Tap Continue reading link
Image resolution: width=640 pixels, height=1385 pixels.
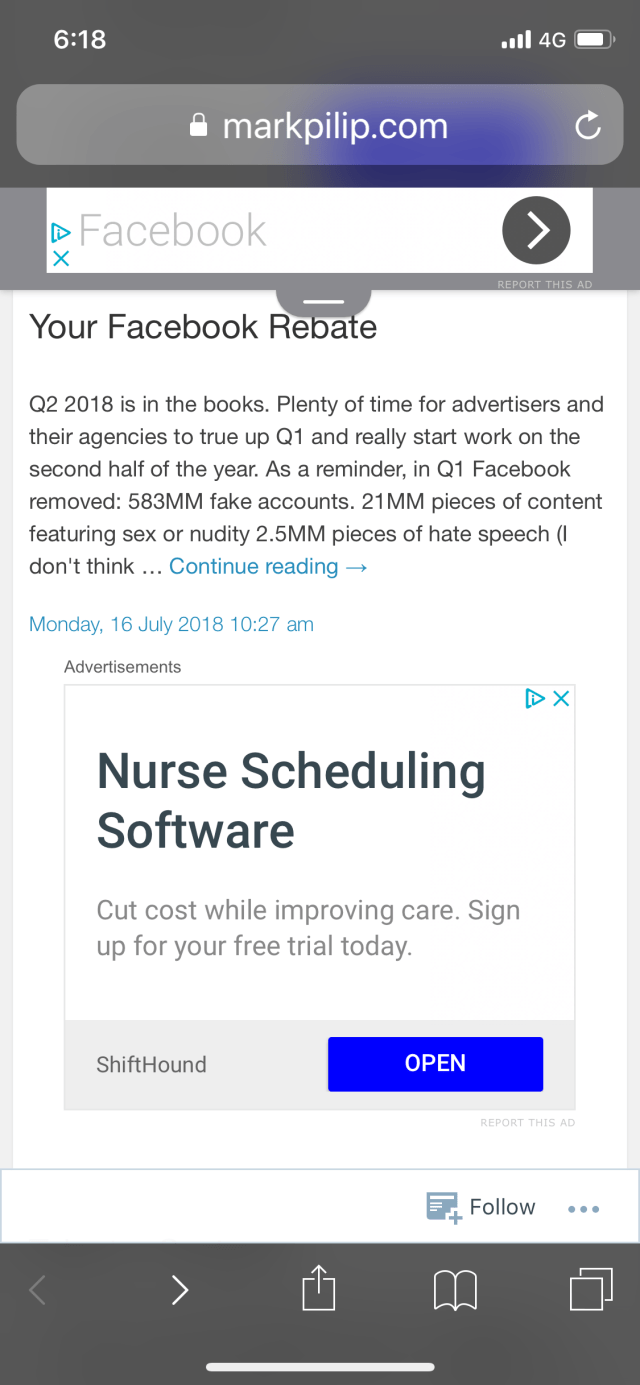pos(268,567)
